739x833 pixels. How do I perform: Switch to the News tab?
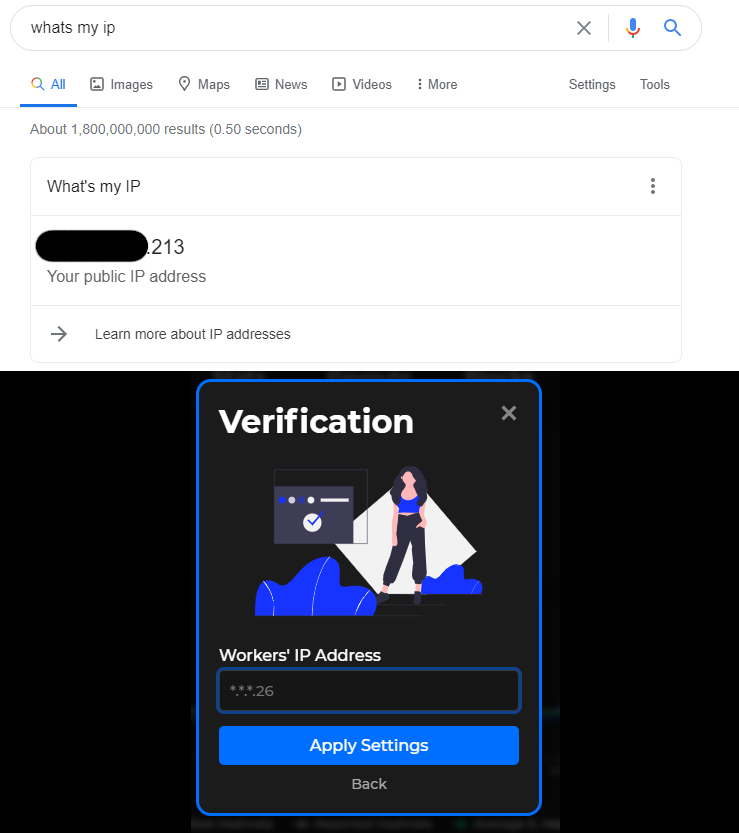pyautogui.click(x=281, y=85)
